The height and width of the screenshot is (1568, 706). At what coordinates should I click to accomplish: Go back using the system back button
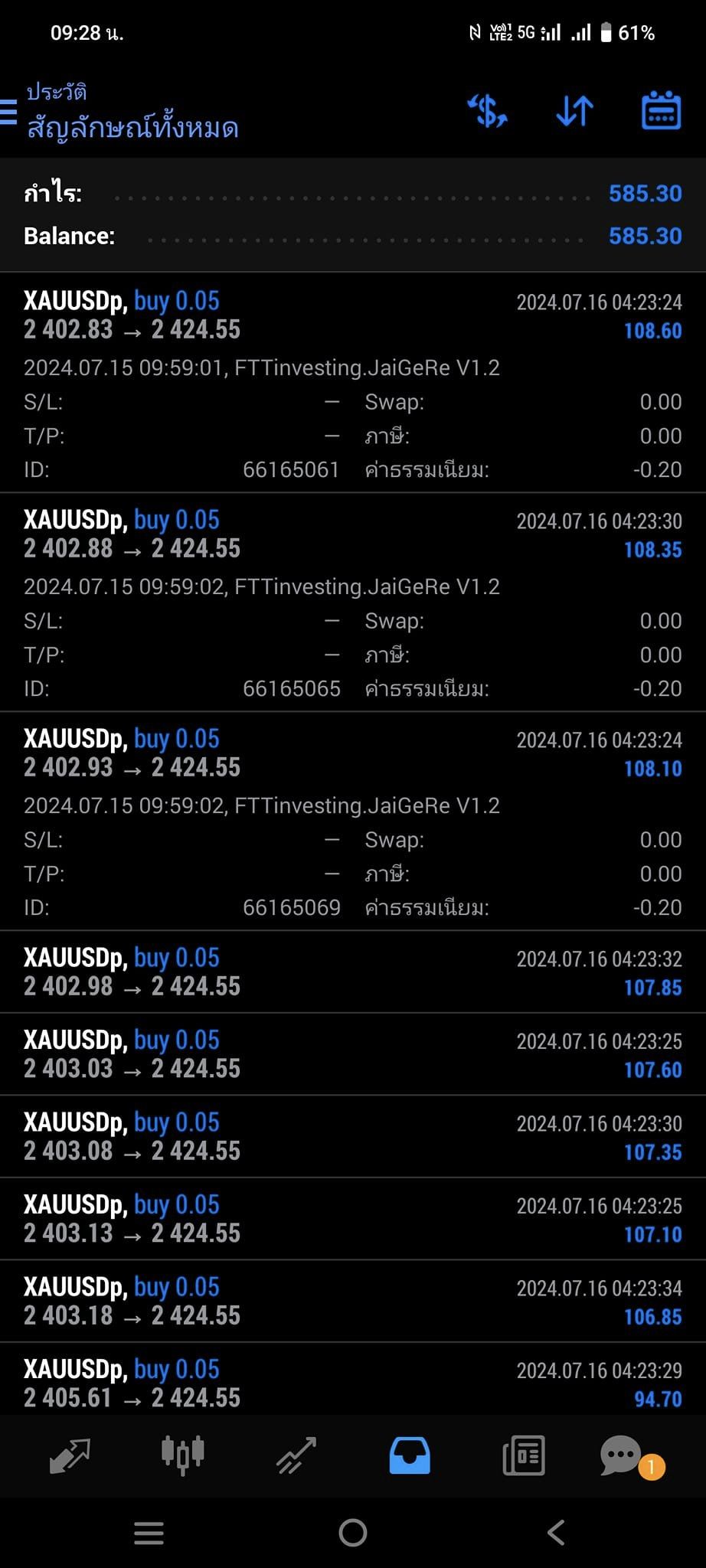pos(557,1532)
